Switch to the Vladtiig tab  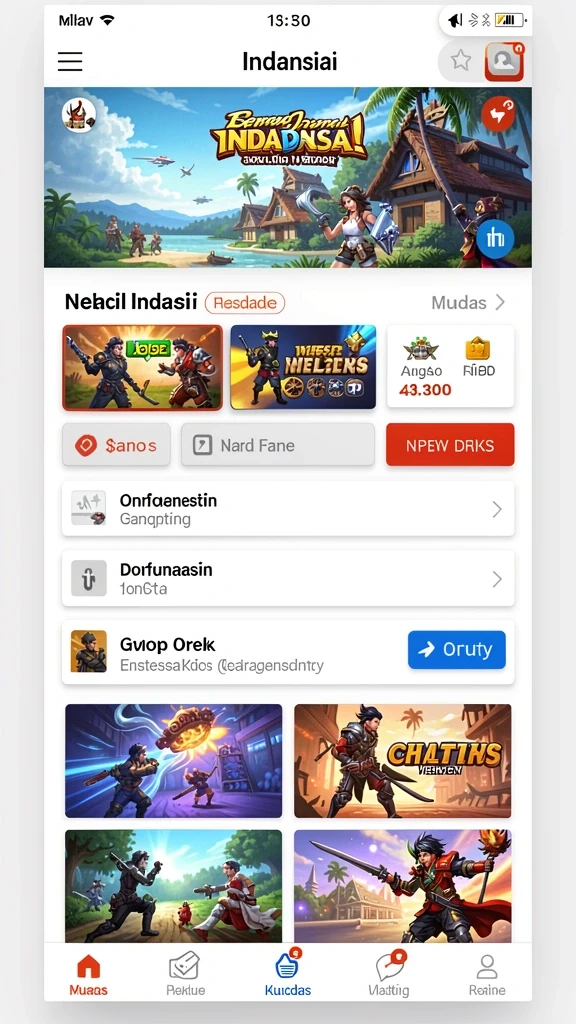point(389,973)
